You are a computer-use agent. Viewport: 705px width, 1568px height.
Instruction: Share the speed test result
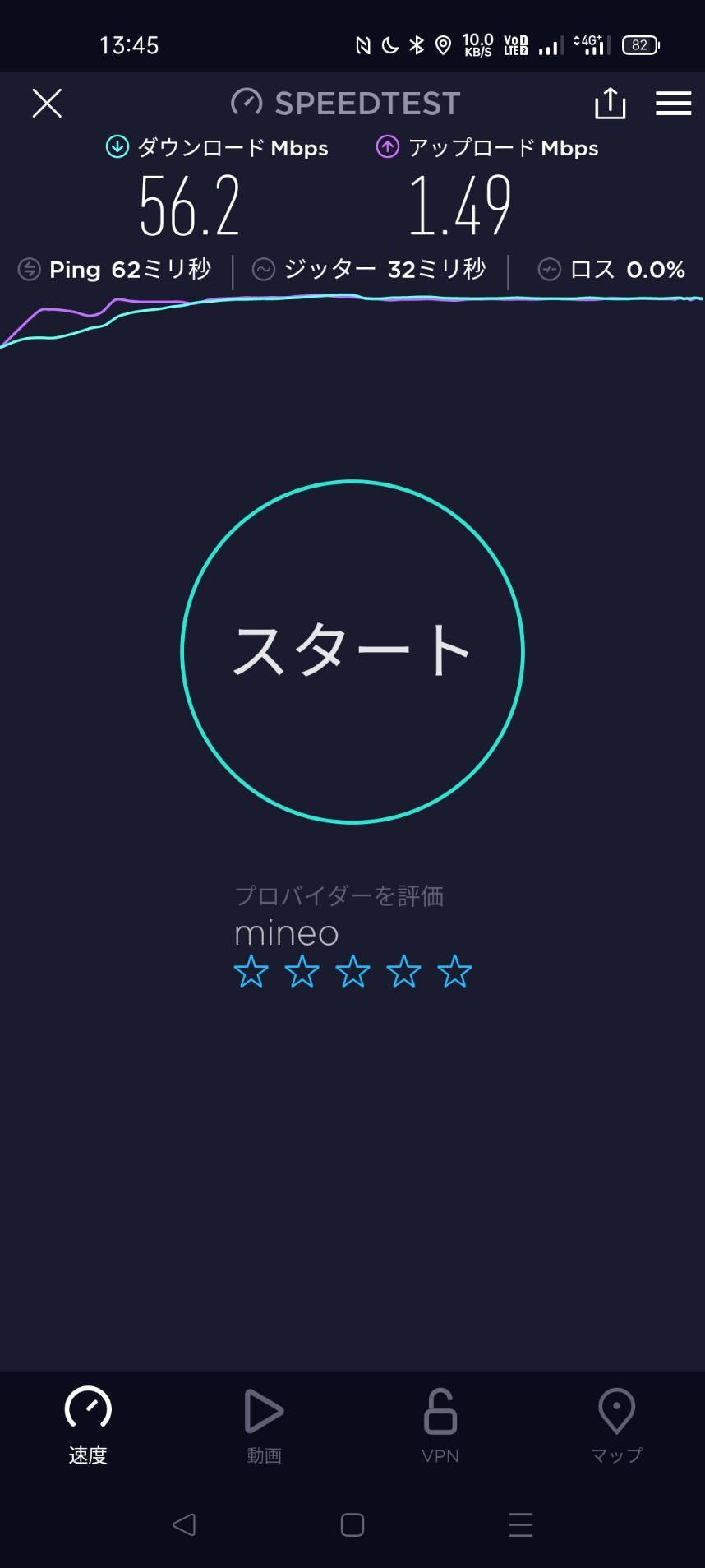610,104
